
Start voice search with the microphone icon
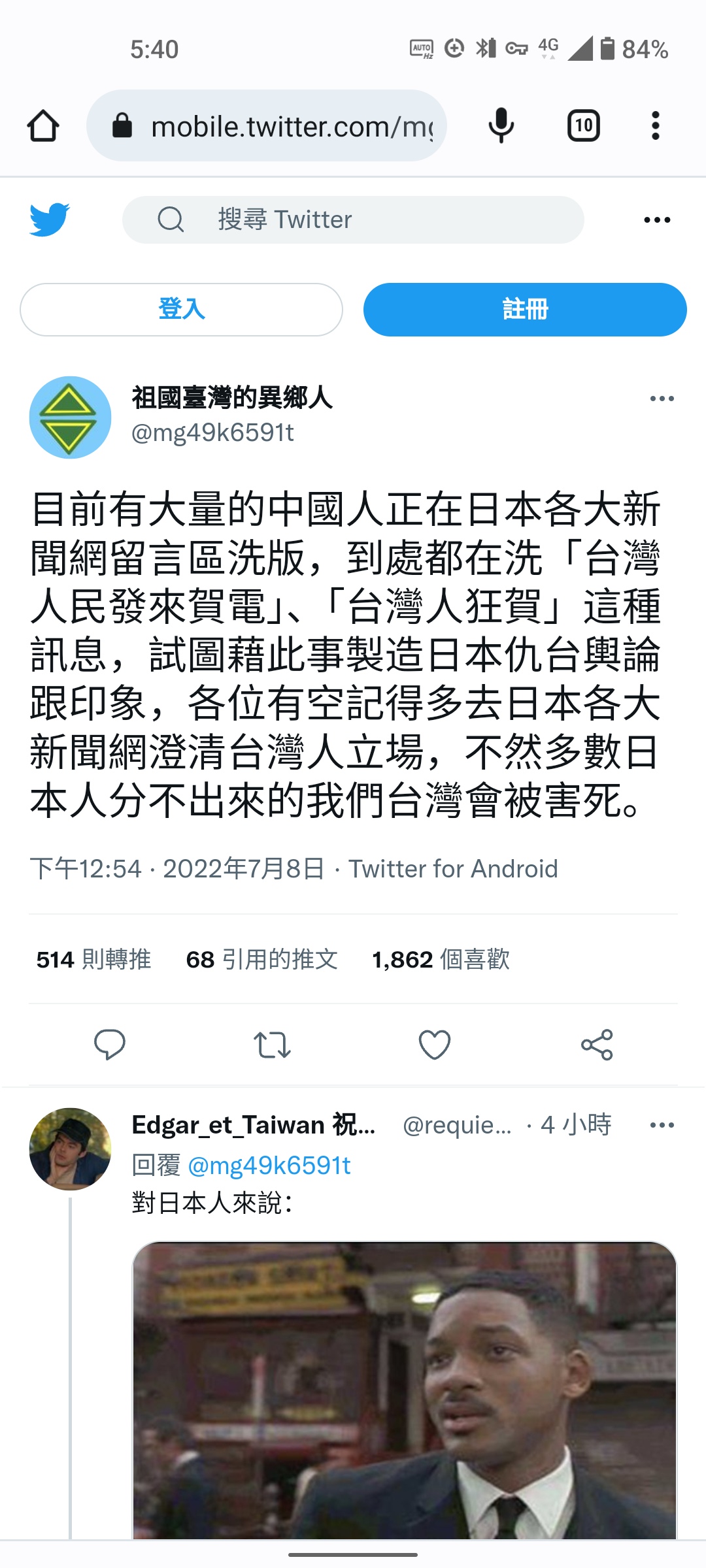pyautogui.click(x=501, y=125)
